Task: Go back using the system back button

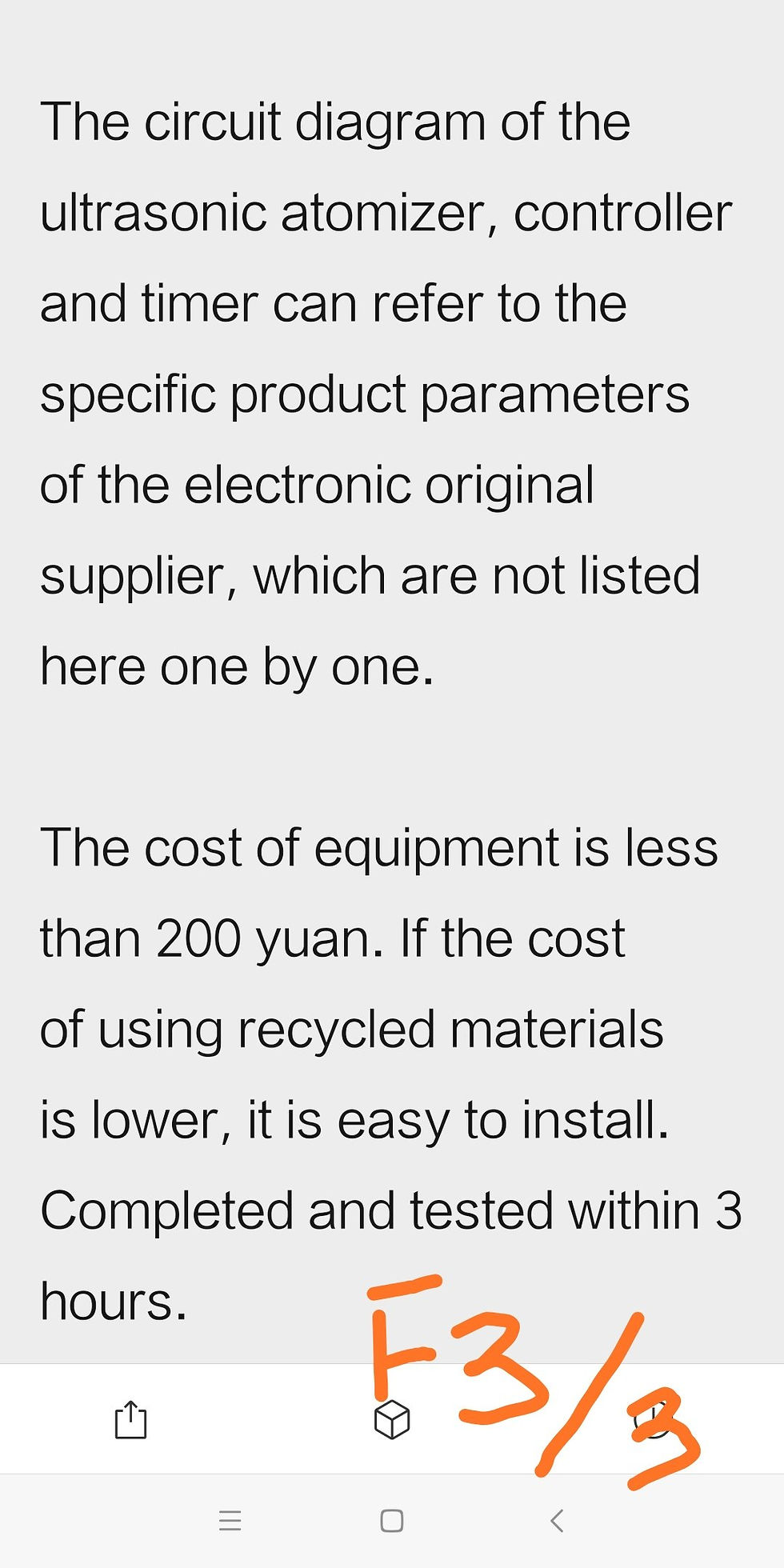Action: click(558, 1521)
